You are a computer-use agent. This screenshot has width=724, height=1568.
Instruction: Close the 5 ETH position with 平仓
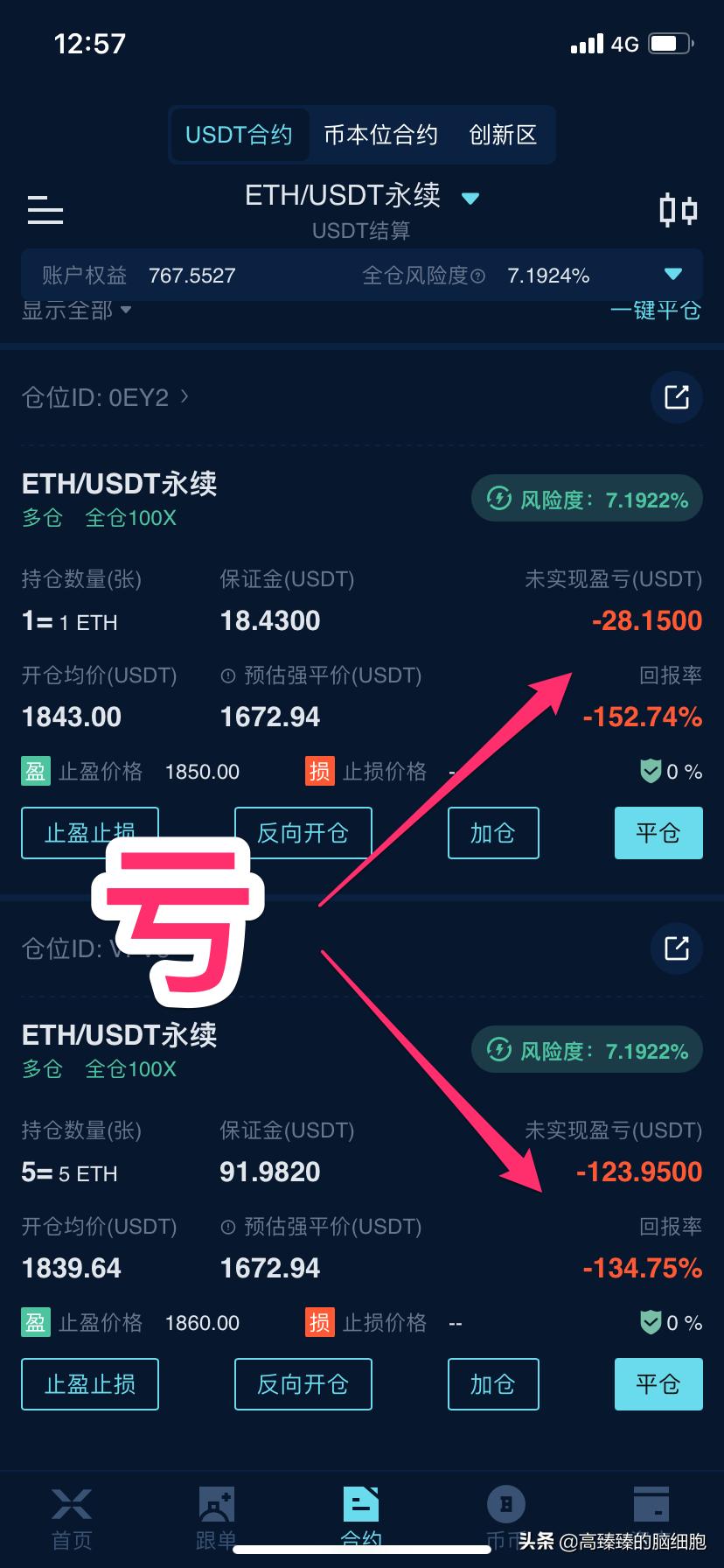658,1384
